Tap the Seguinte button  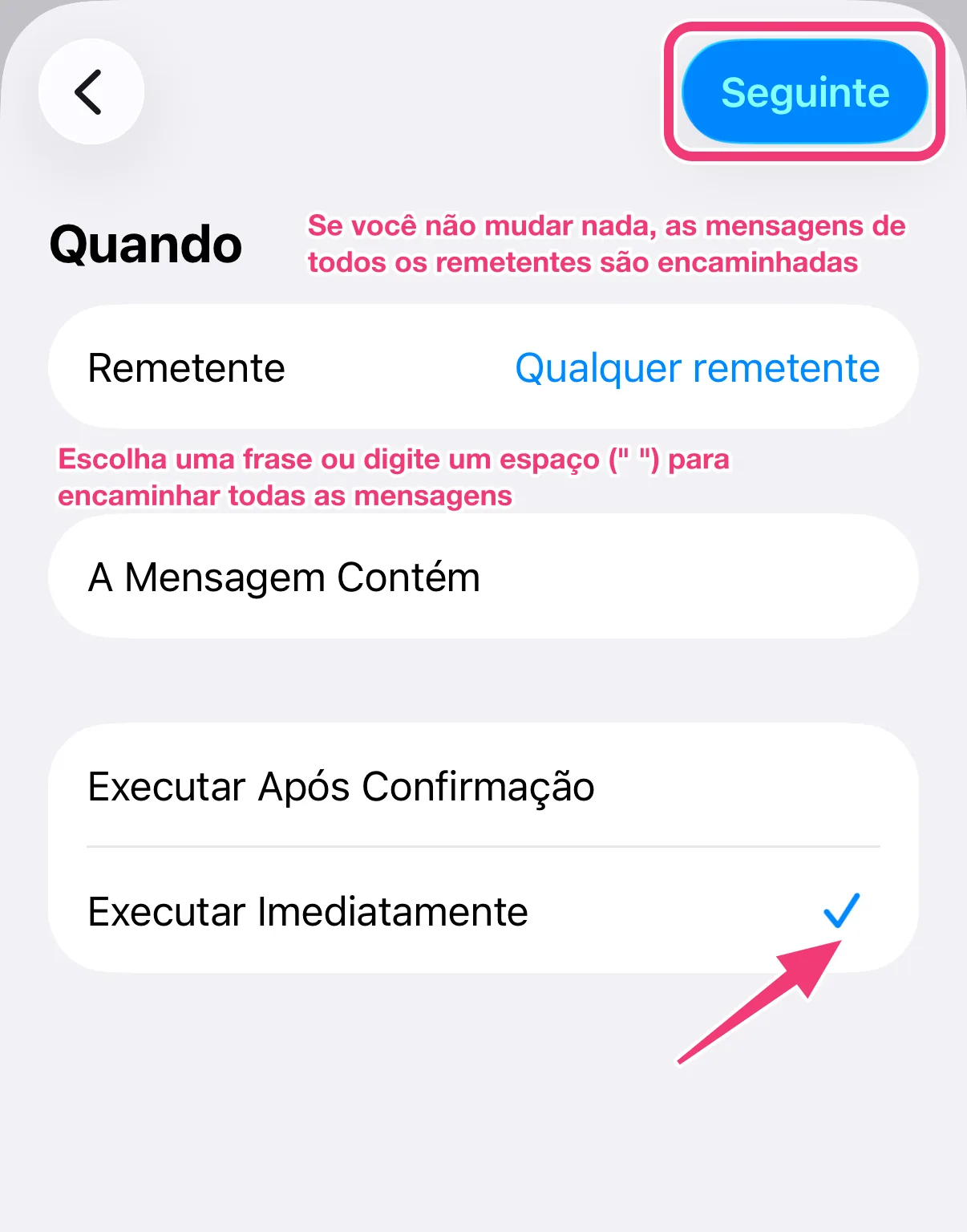804,92
